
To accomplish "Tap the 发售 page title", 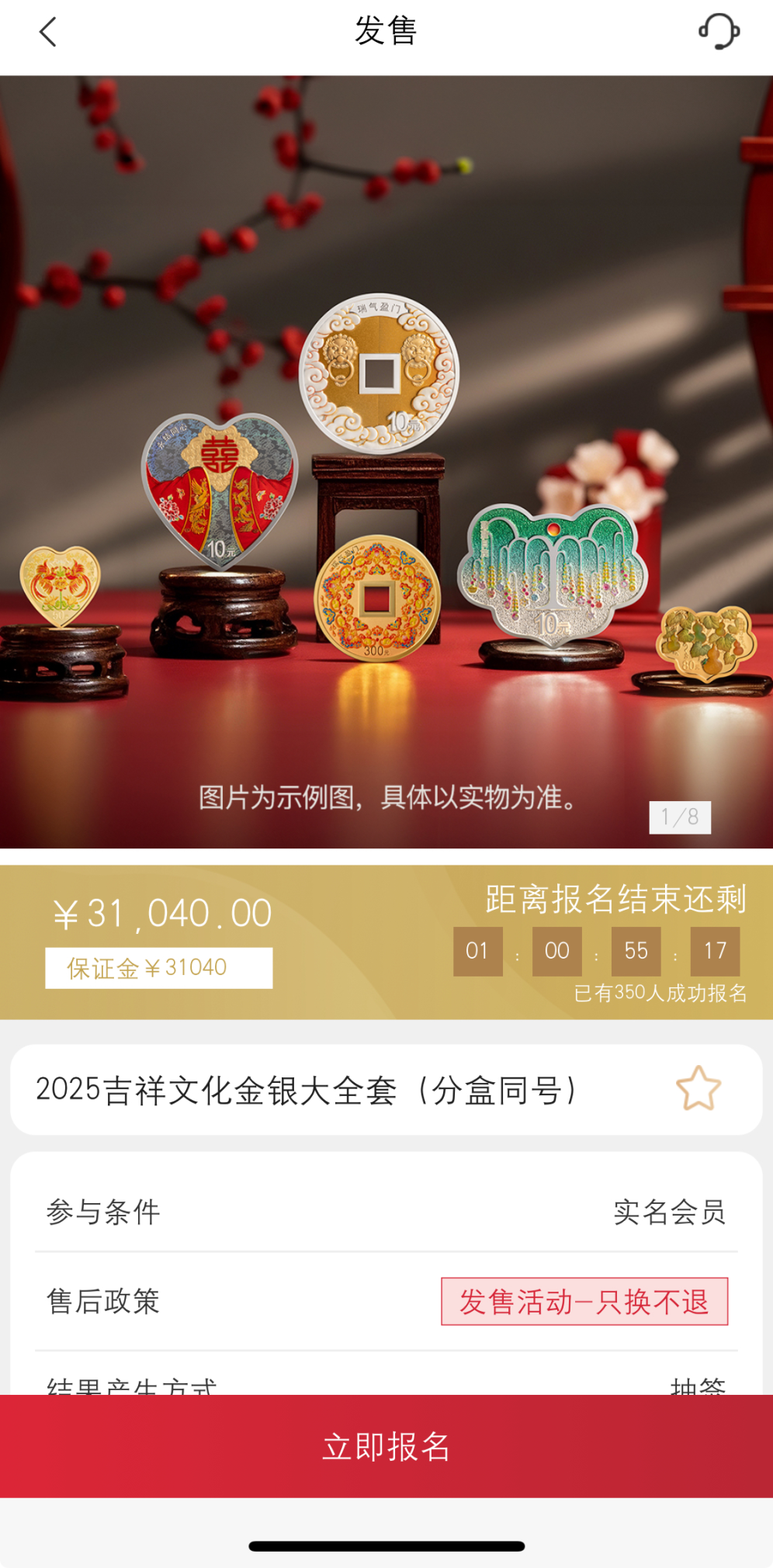I will [386, 33].
